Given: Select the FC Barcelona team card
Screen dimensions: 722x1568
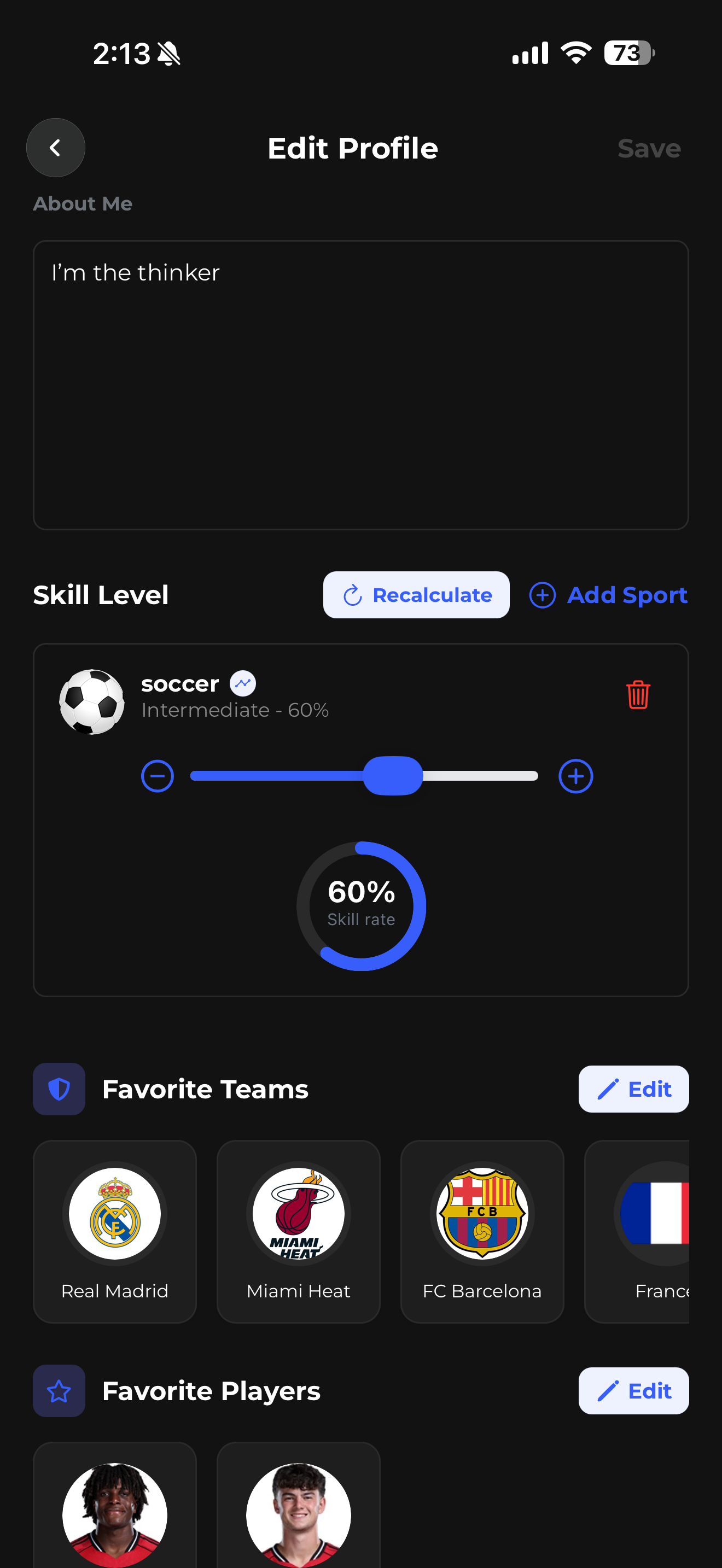Looking at the screenshot, I should [x=481, y=1231].
